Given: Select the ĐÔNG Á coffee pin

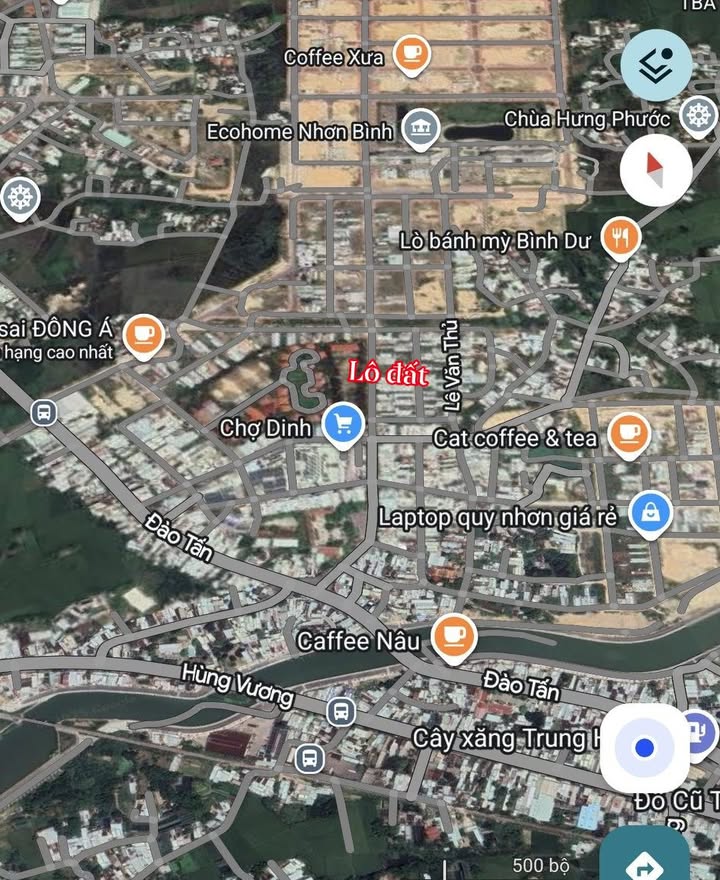Looking at the screenshot, I should (x=145, y=334).
